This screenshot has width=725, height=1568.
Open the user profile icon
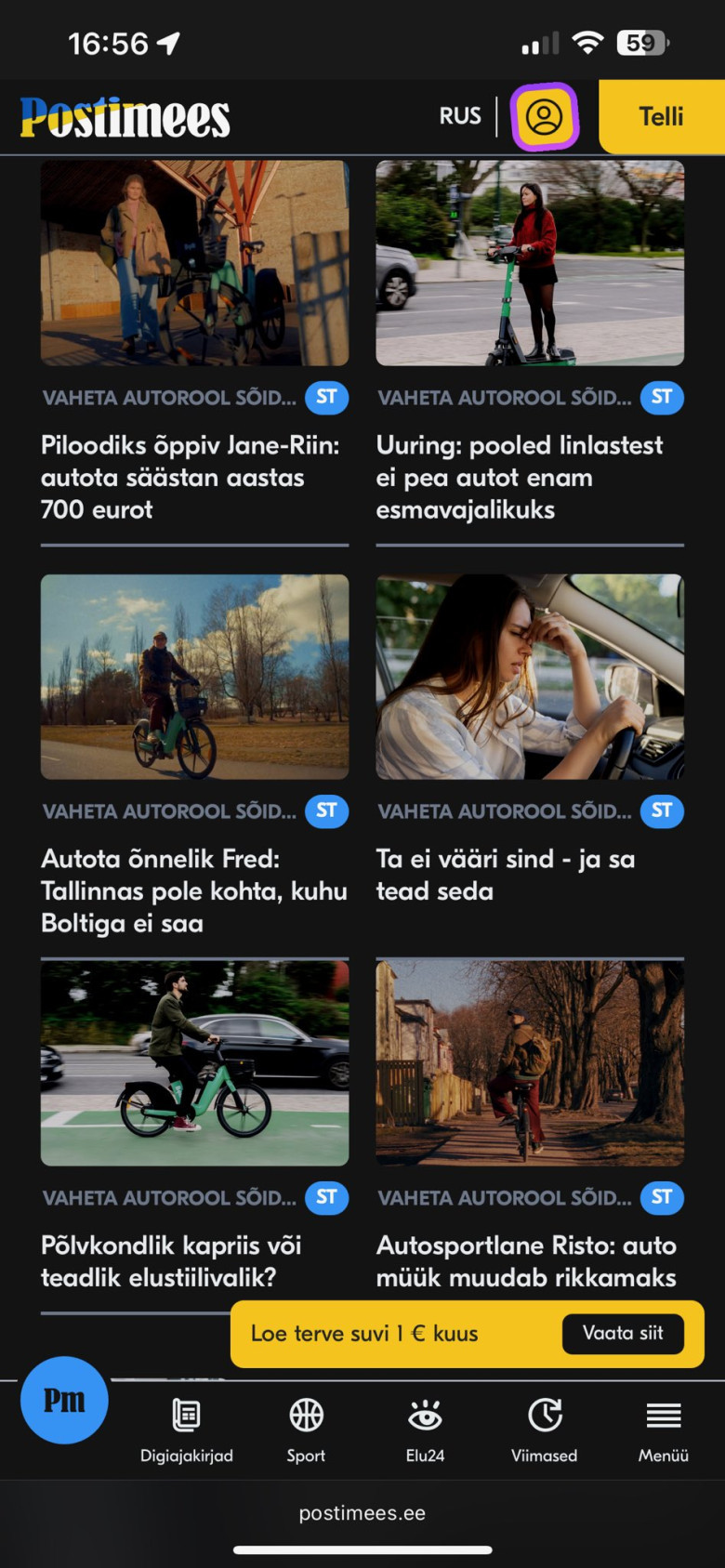click(545, 117)
